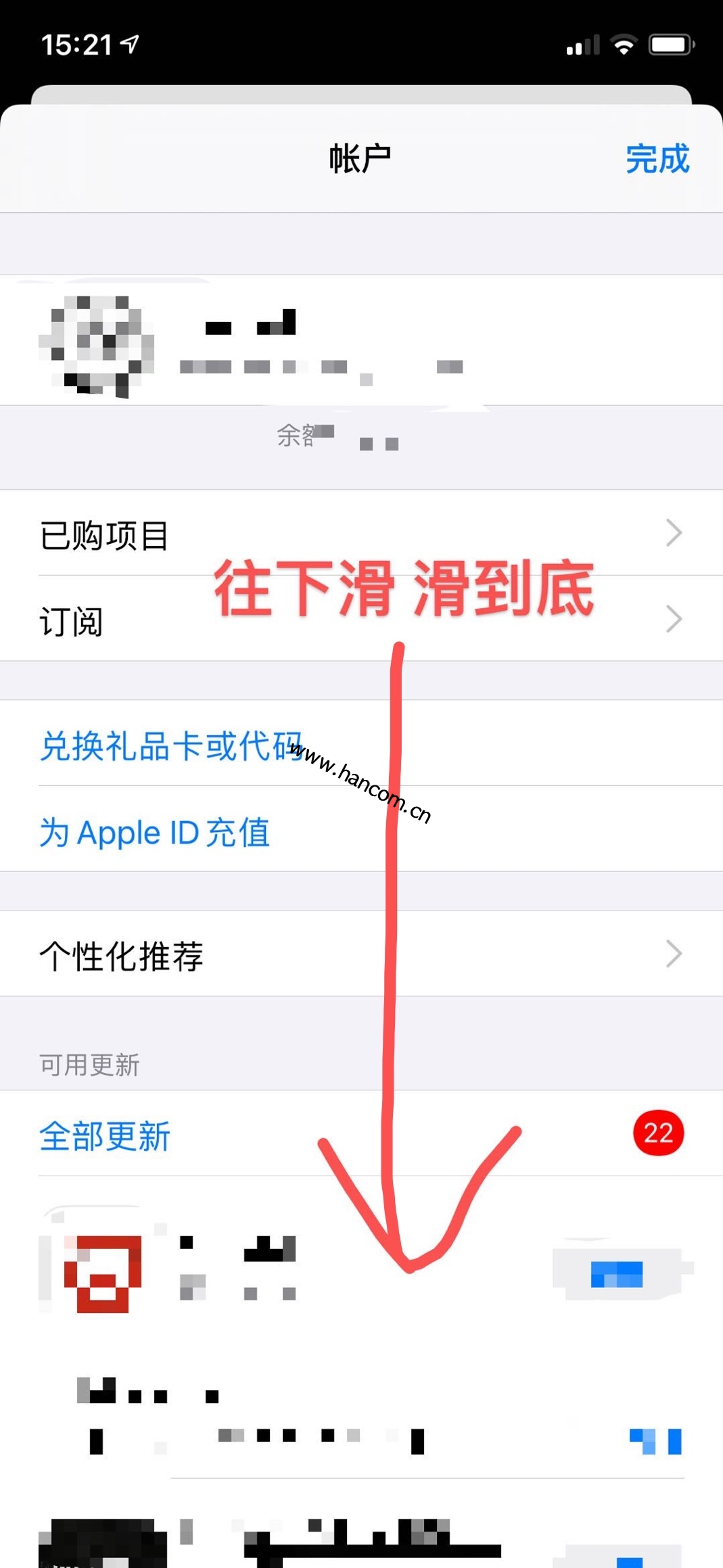Tap 完成 to close the account page
The width and height of the screenshot is (723, 1568).
[x=657, y=160]
